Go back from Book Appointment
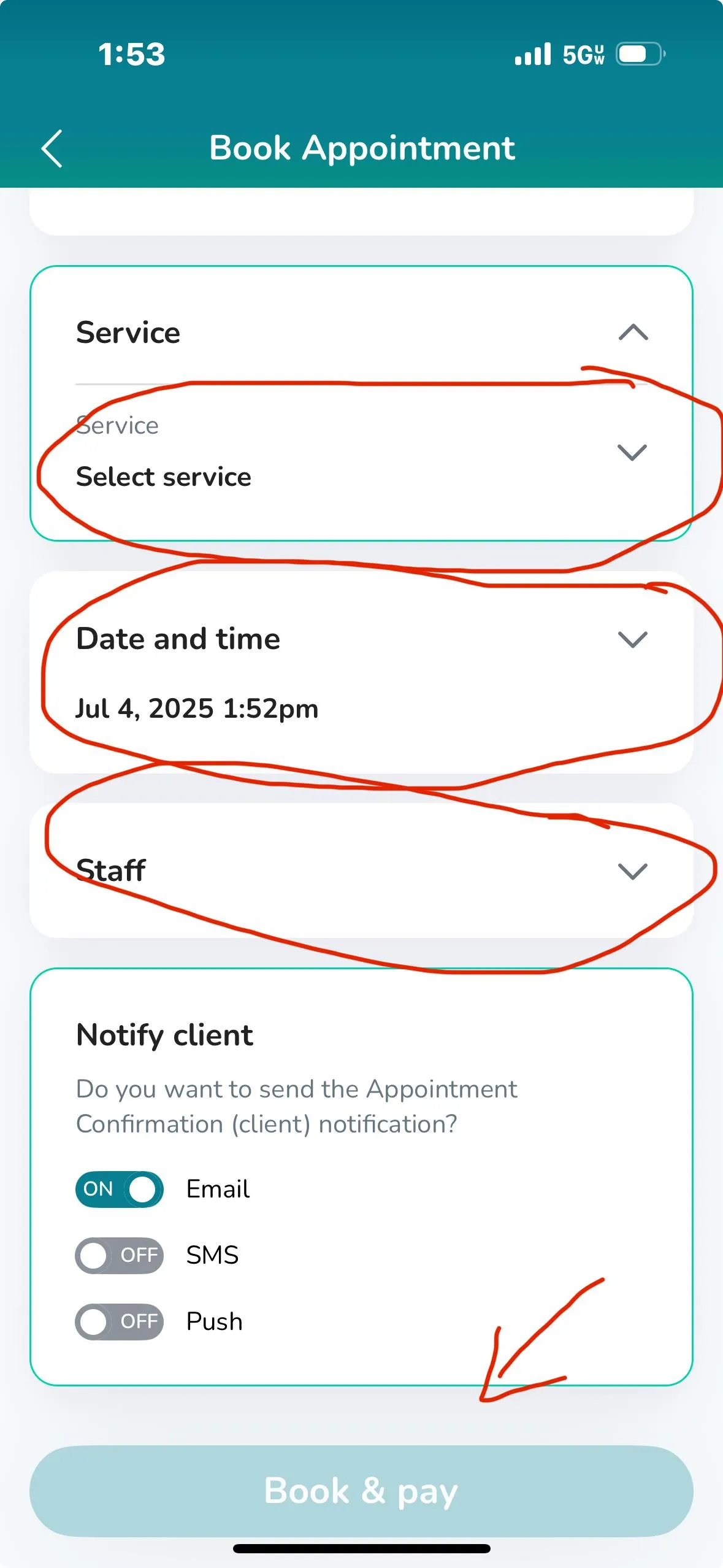This screenshot has width=723, height=1568. [x=52, y=148]
